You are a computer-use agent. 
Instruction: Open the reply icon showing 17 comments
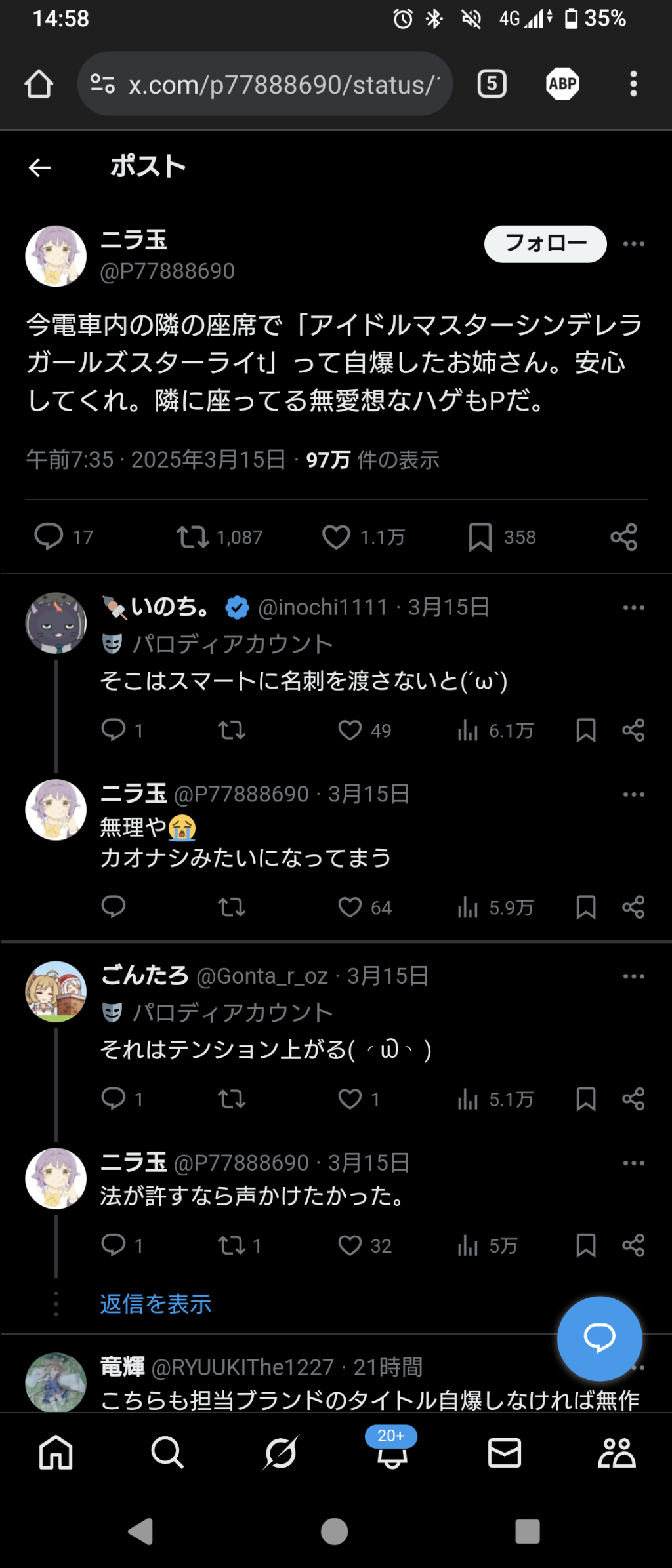[49, 536]
